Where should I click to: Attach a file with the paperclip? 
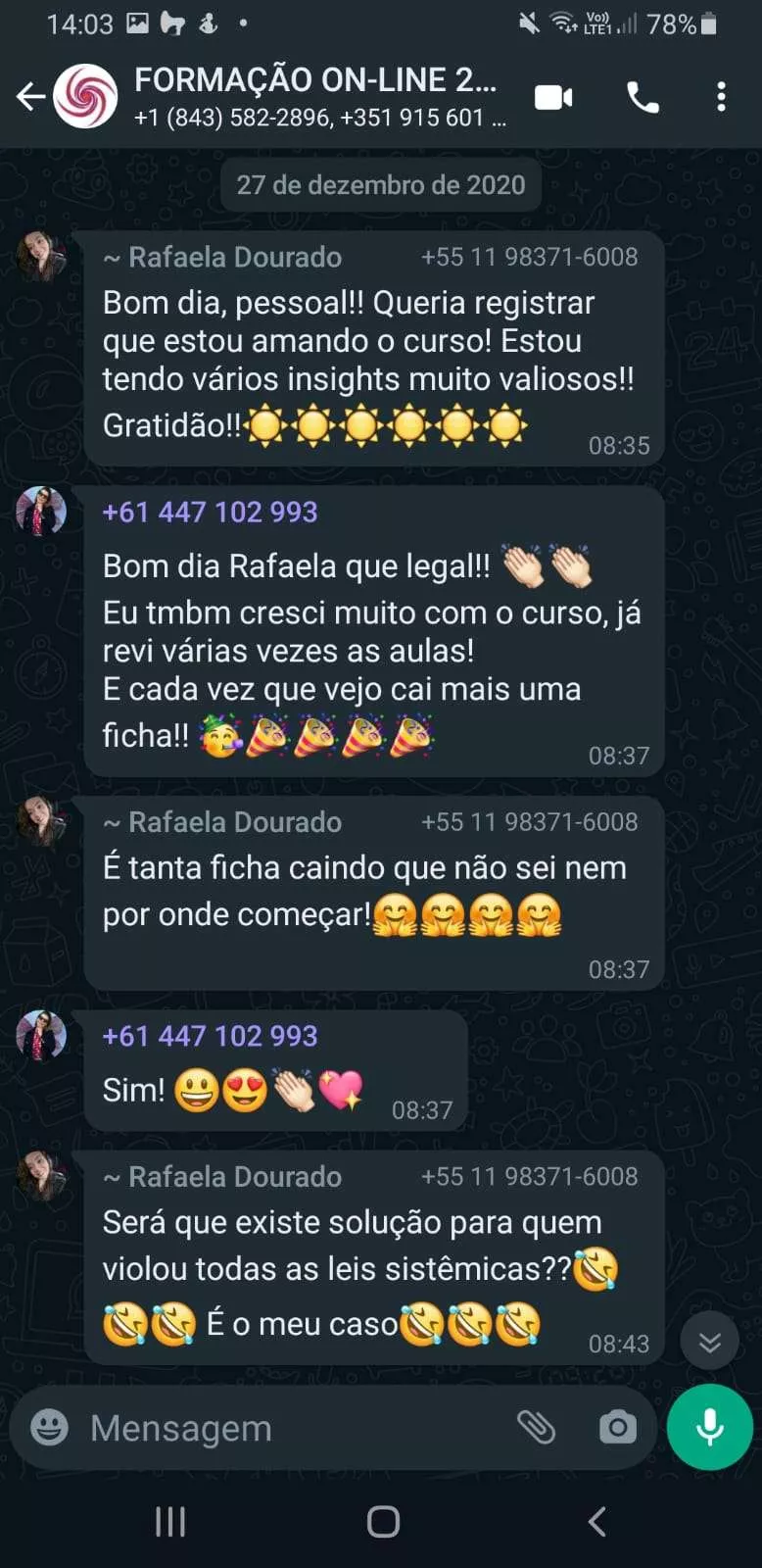[x=536, y=1427]
